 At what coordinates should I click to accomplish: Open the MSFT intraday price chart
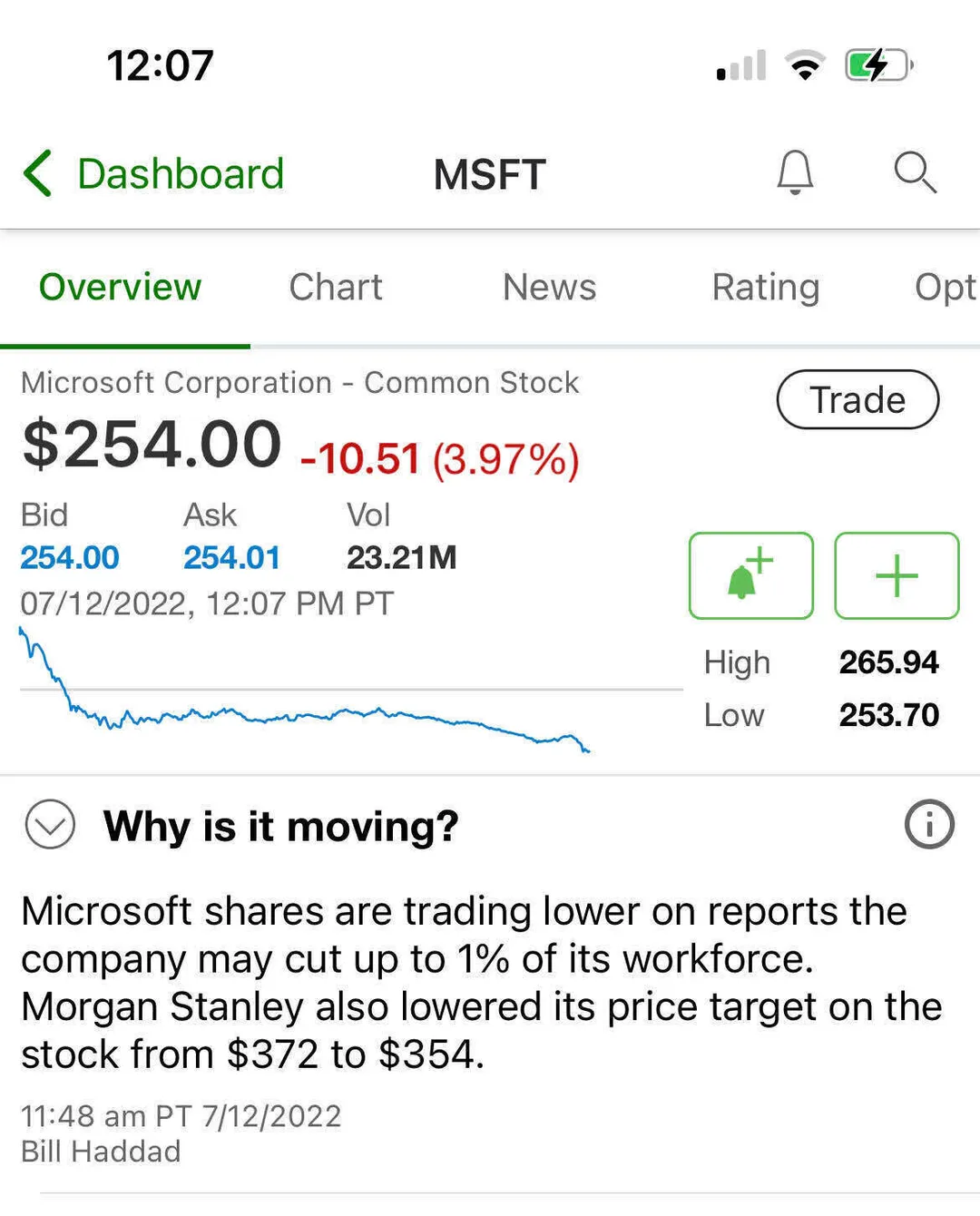tap(309, 694)
